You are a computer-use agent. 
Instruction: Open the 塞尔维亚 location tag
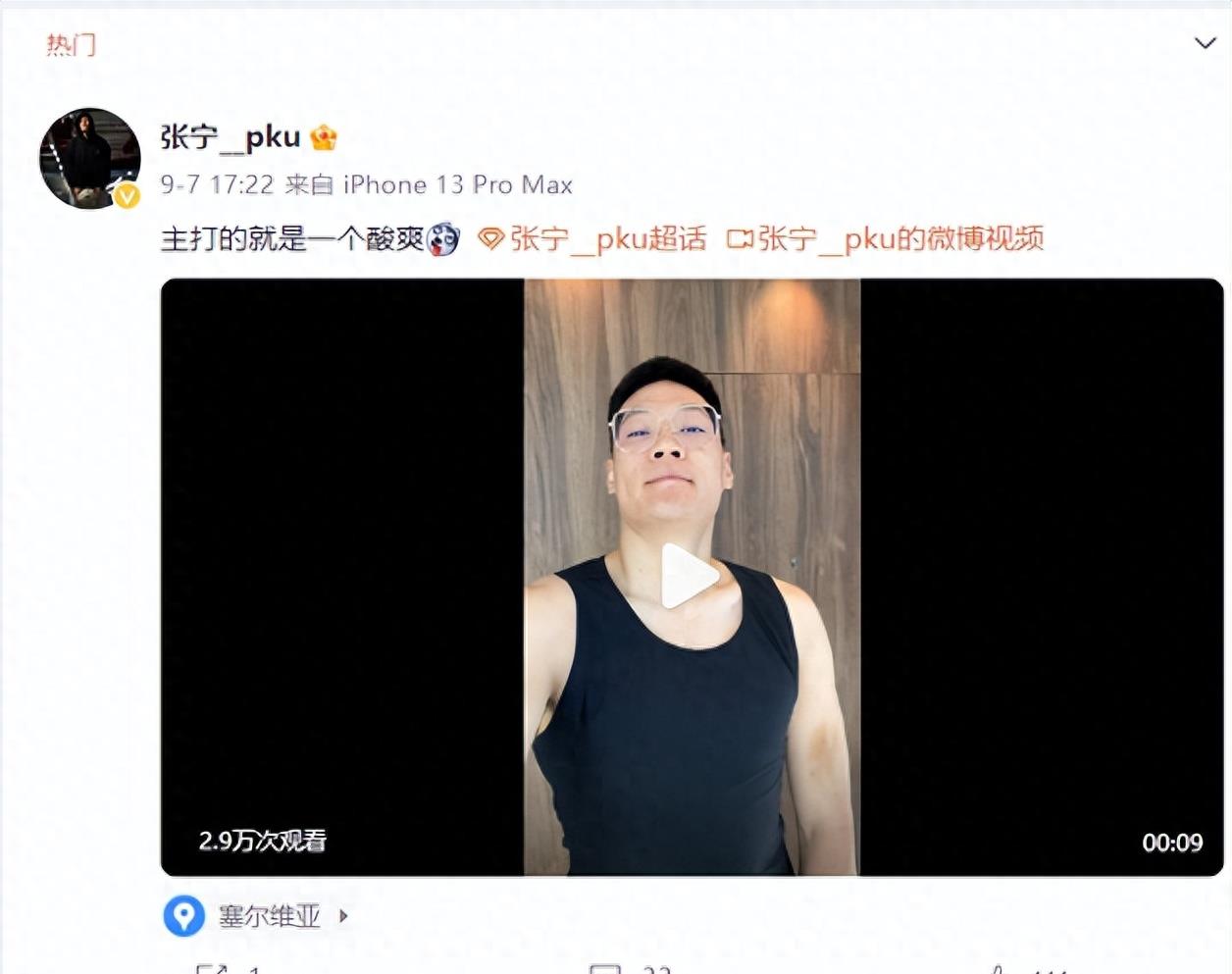tap(268, 915)
